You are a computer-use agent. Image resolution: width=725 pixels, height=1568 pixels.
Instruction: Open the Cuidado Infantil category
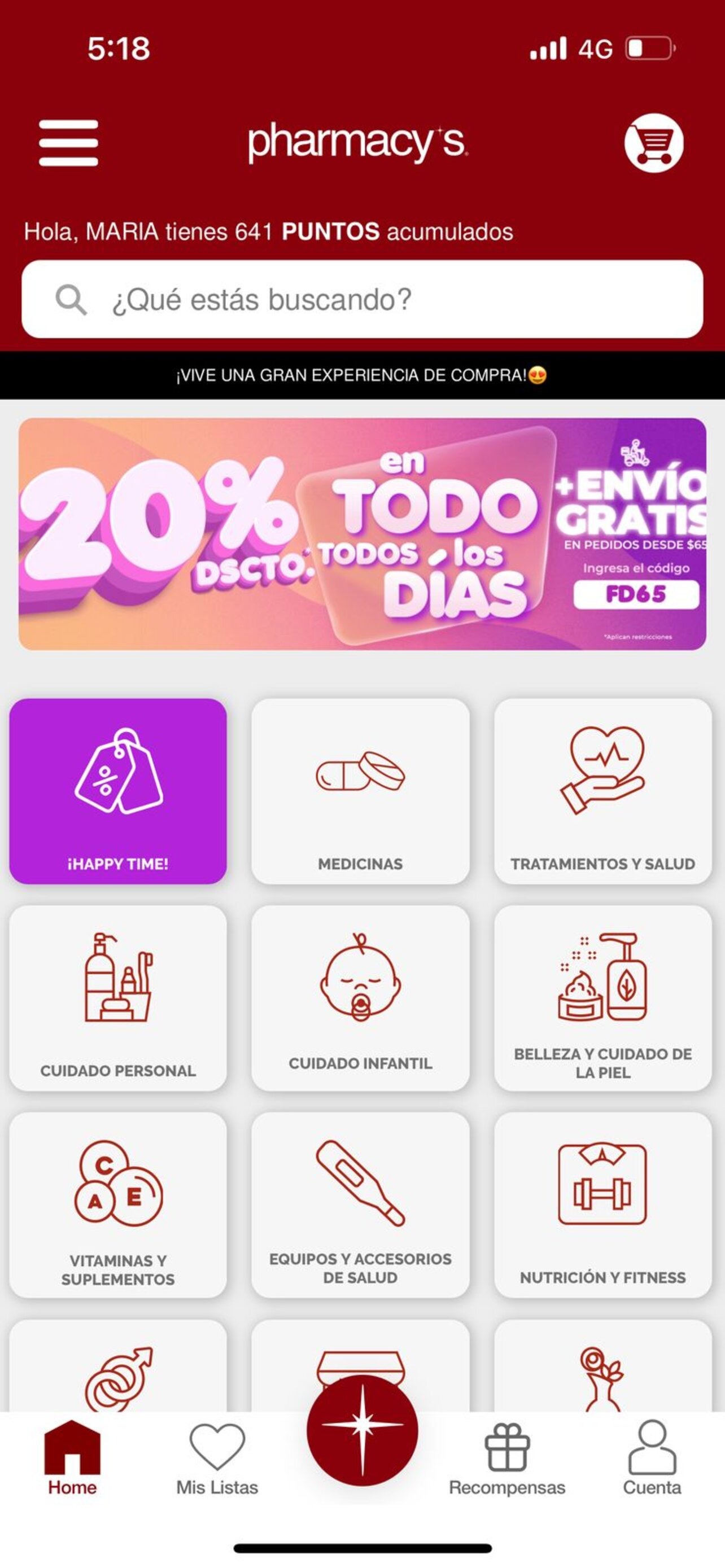(361, 998)
